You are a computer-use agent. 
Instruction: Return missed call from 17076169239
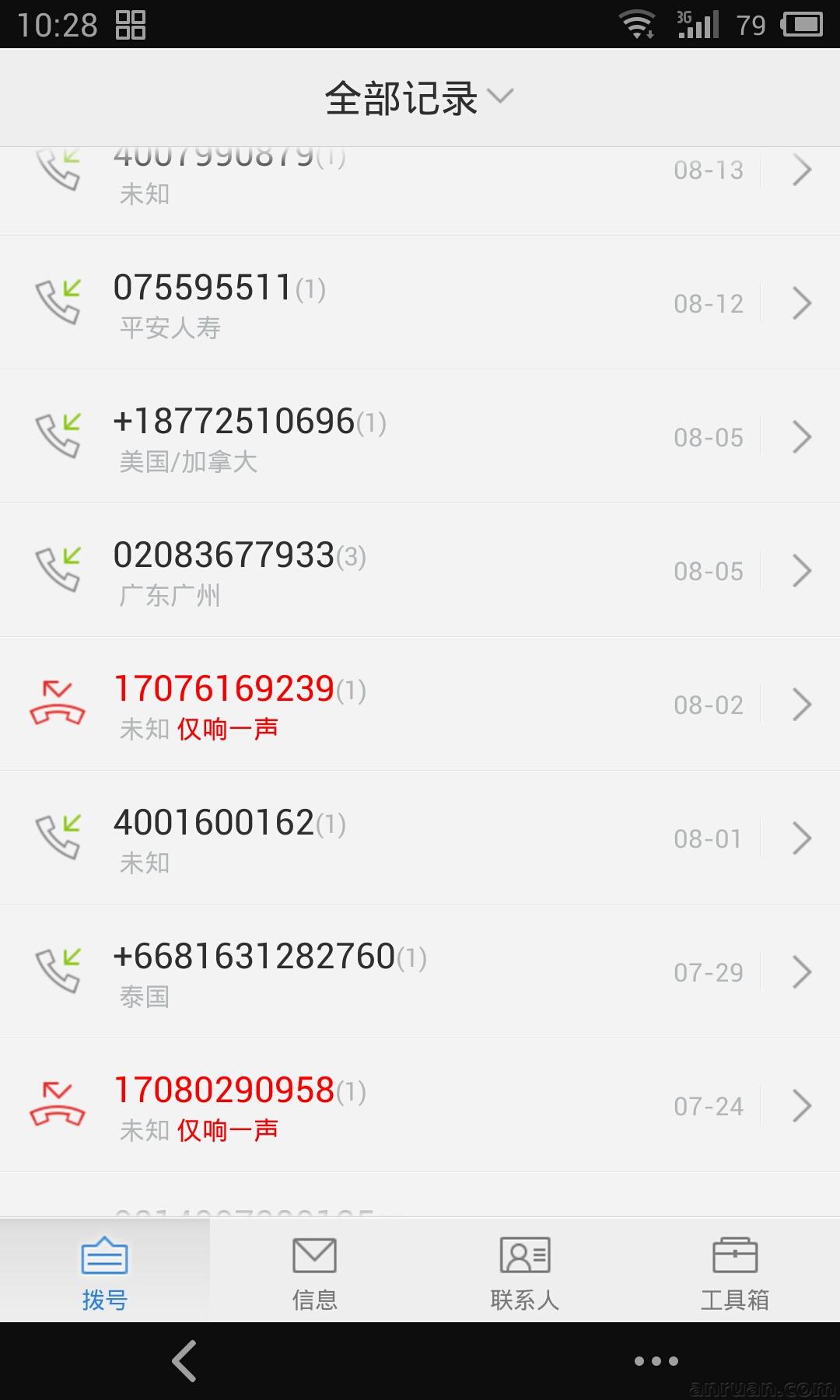[311, 705]
